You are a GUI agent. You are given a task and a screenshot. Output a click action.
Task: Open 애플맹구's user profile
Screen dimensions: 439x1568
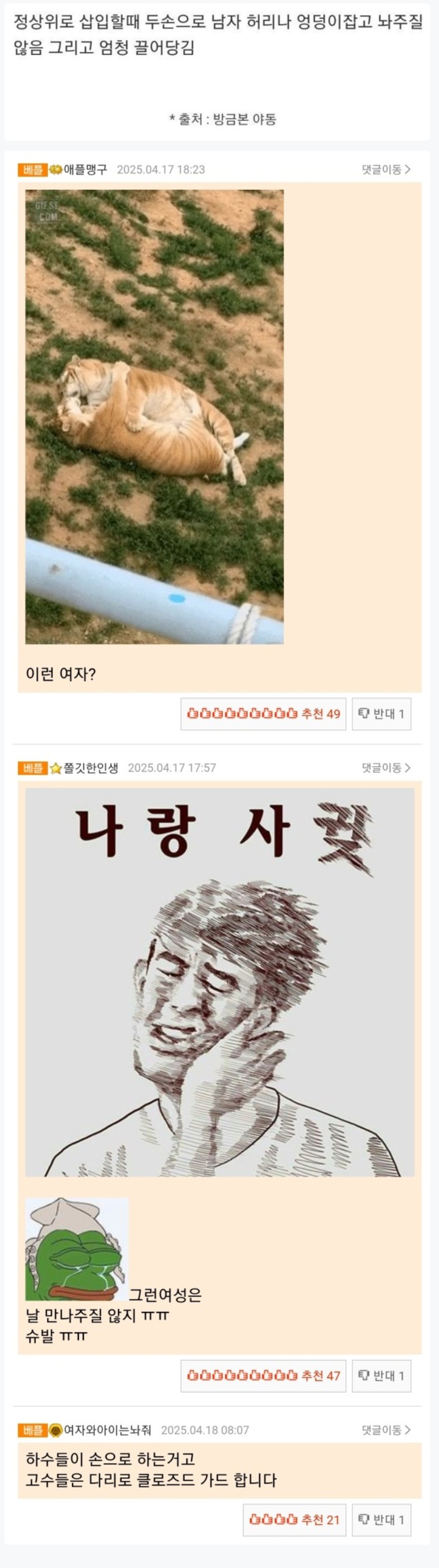tap(85, 169)
